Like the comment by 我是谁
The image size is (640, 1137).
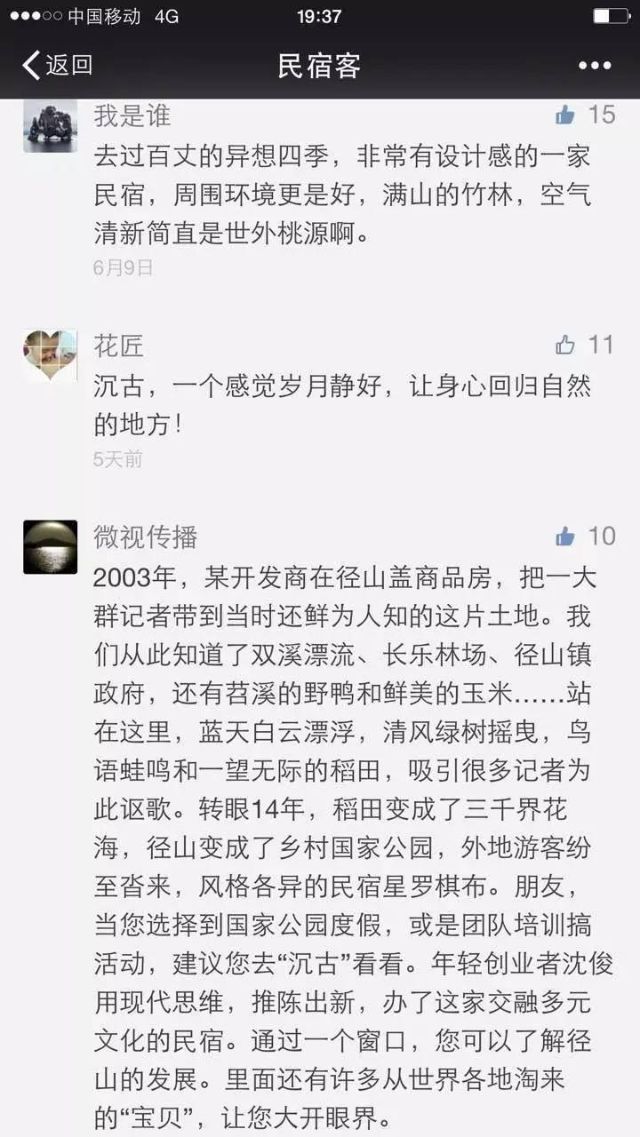pyautogui.click(x=566, y=115)
